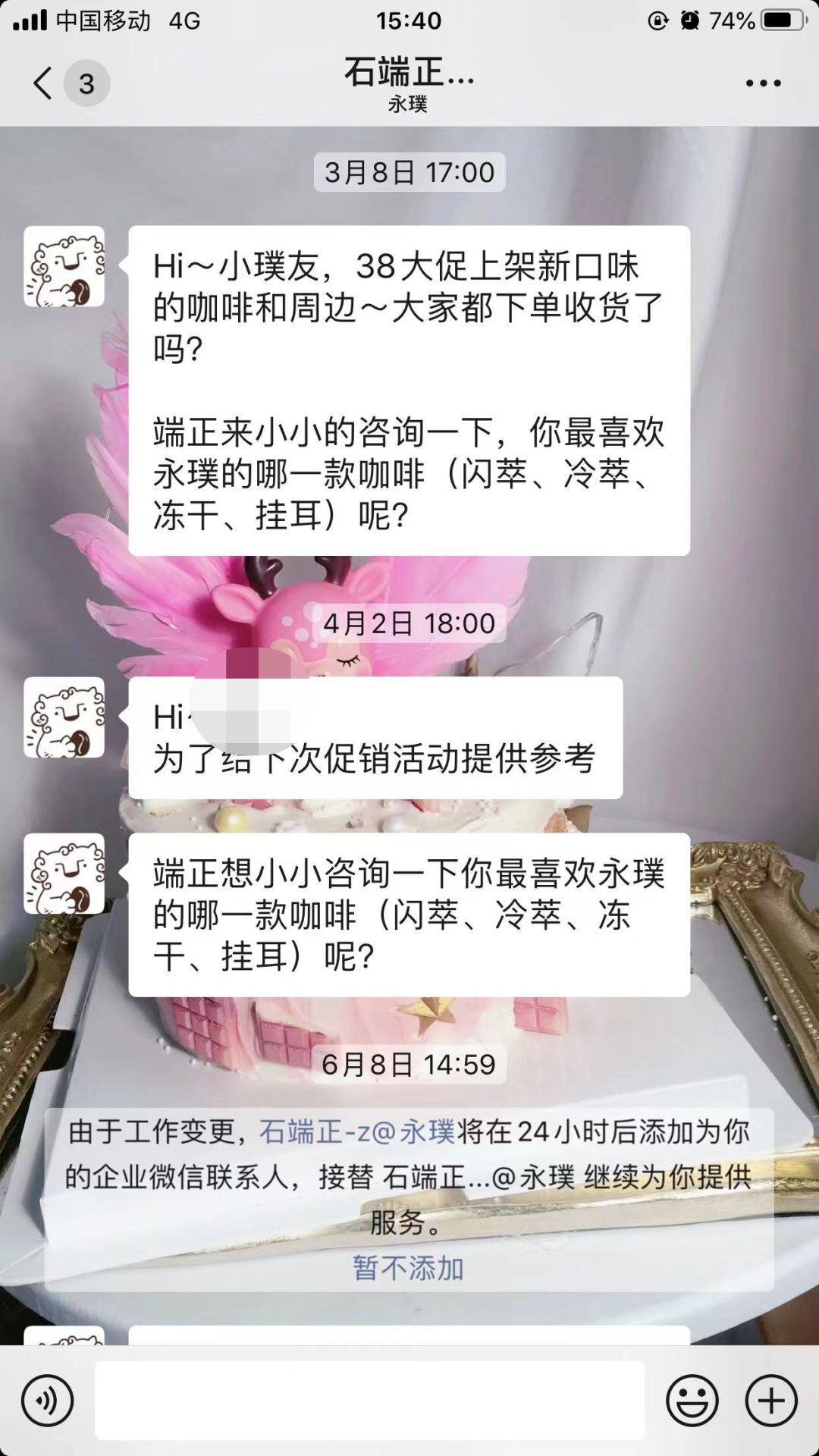Tap 暂不添加 to decline adding contact

click(408, 1268)
